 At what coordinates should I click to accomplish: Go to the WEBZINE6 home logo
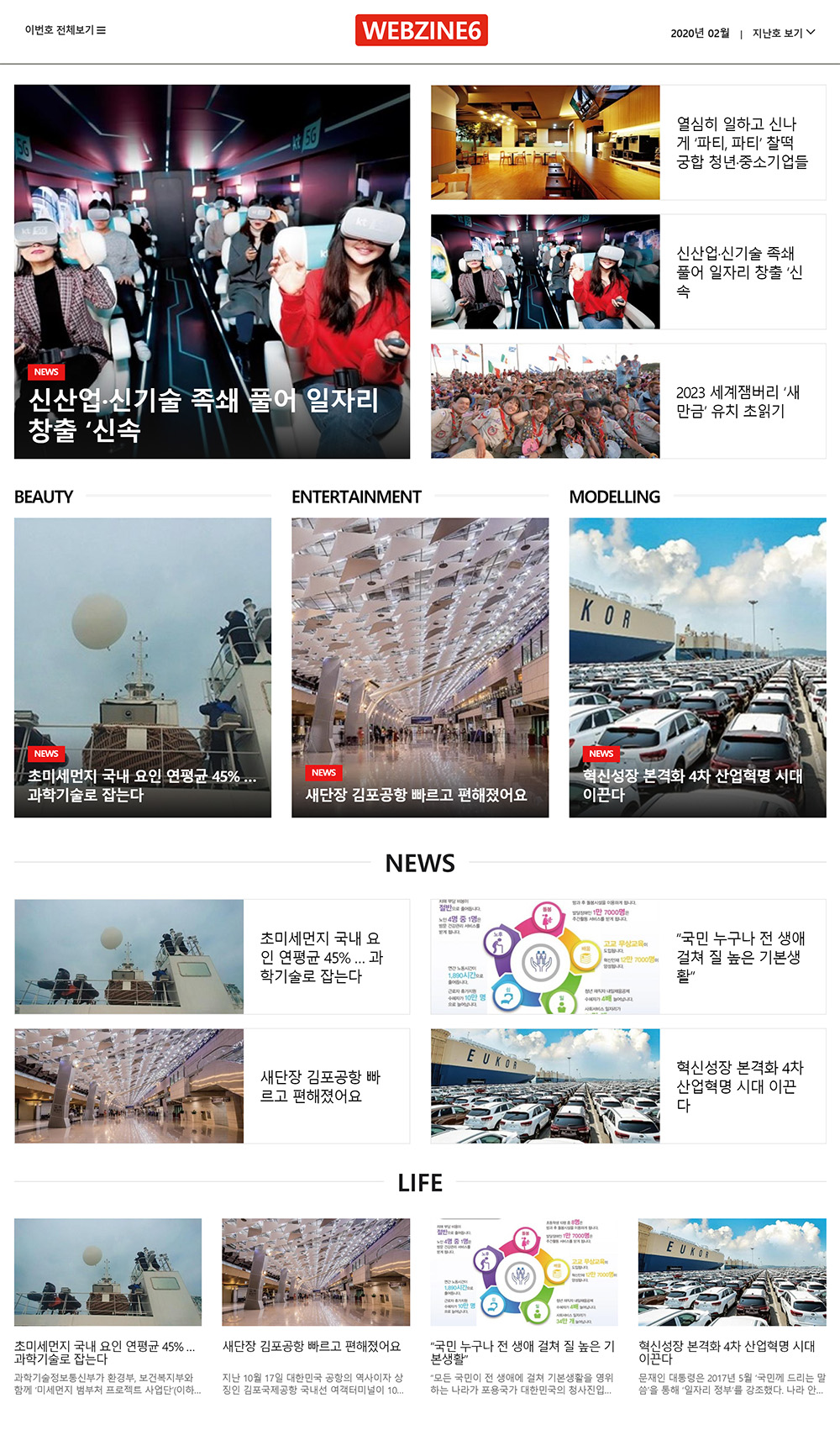(421, 31)
